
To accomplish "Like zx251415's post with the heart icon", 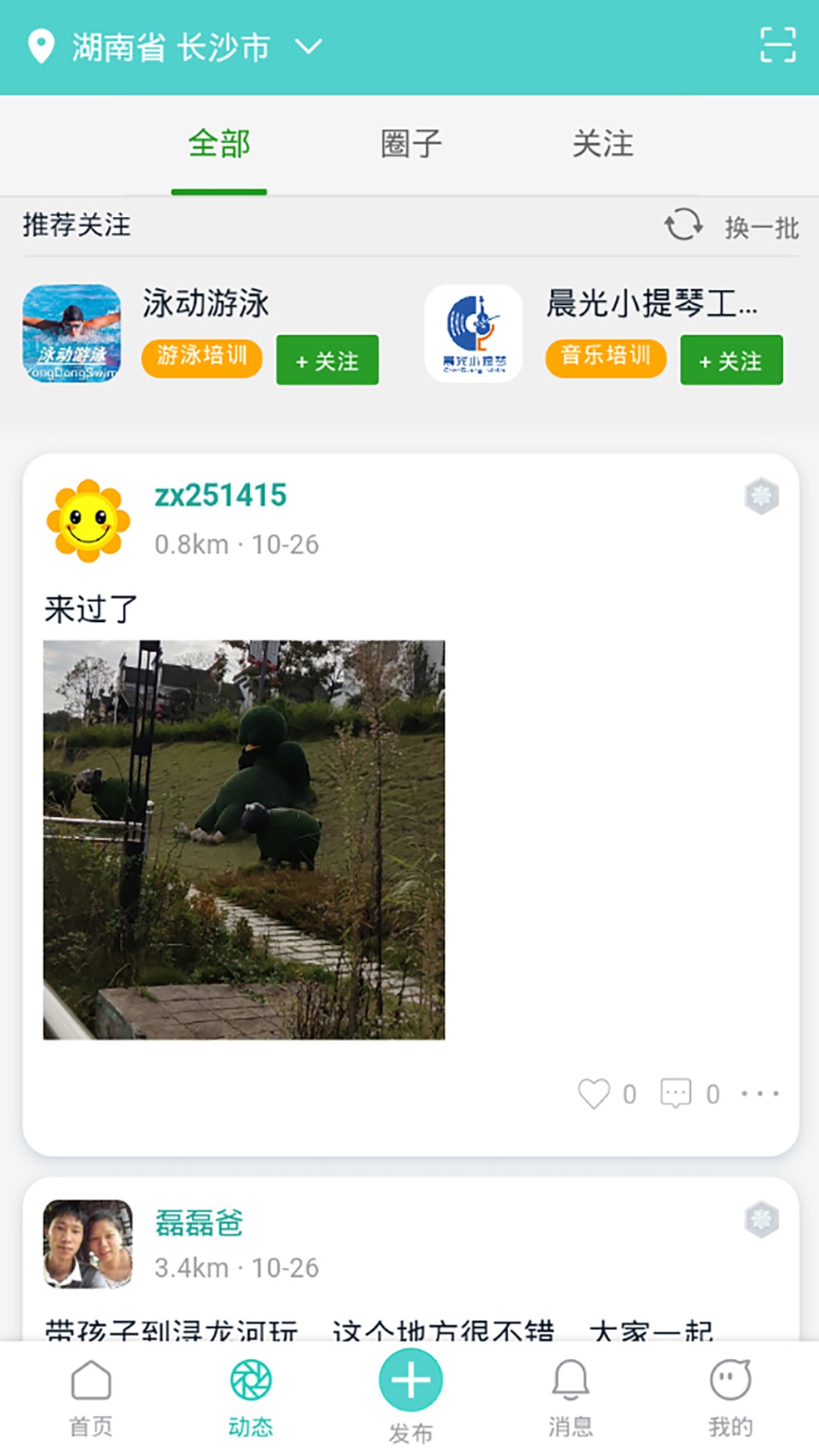I will coord(594,1094).
